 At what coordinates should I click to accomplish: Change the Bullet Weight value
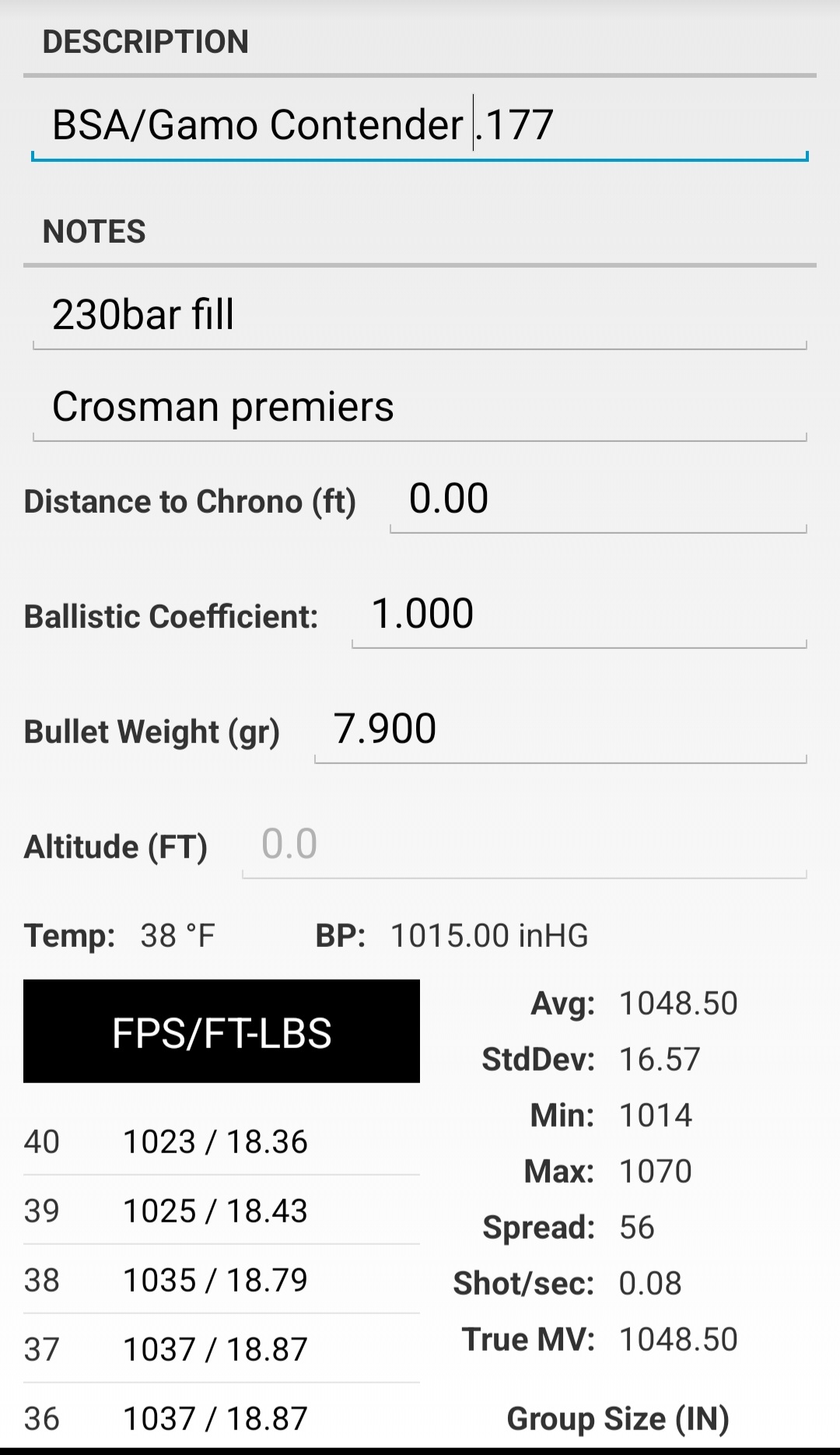pyautogui.click(x=561, y=730)
